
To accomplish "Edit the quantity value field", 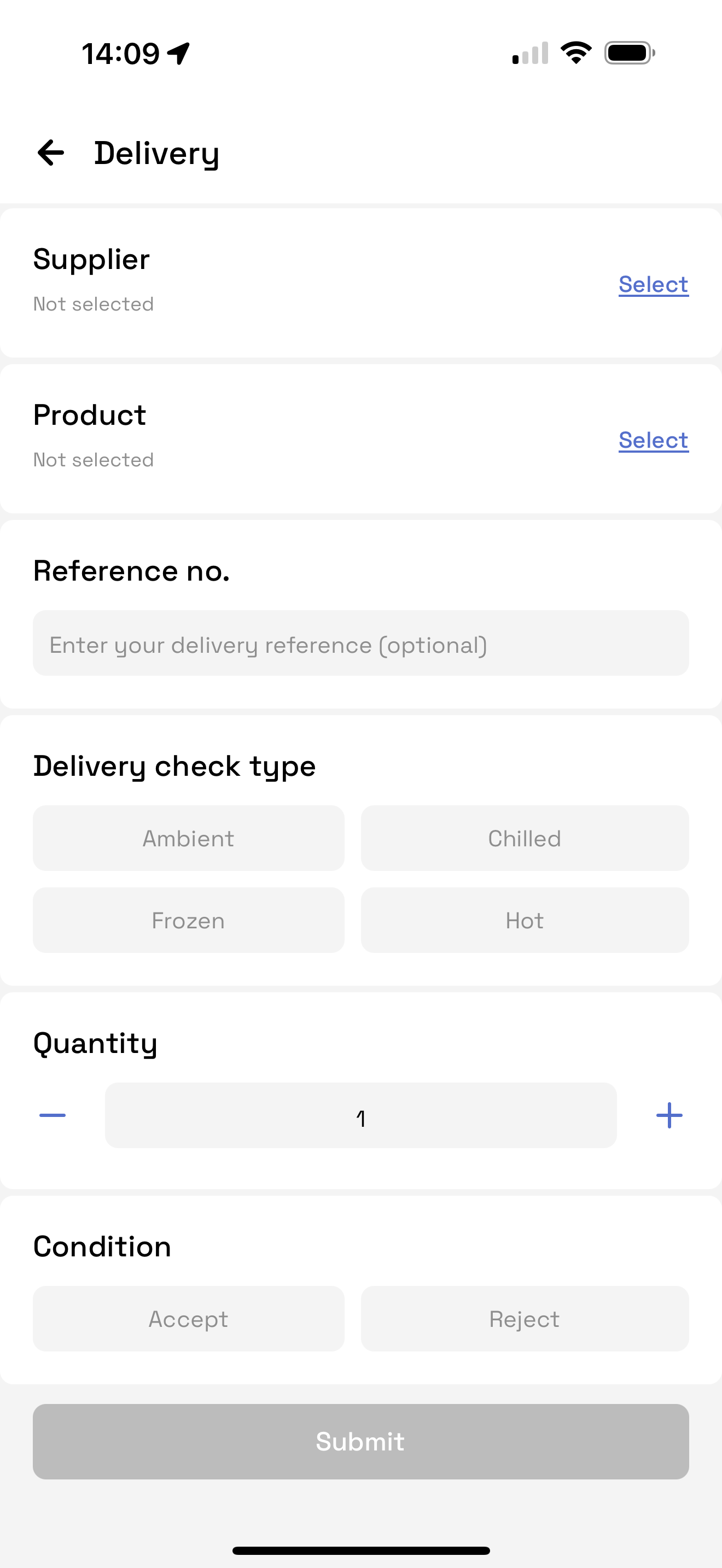I will point(360,1115).
